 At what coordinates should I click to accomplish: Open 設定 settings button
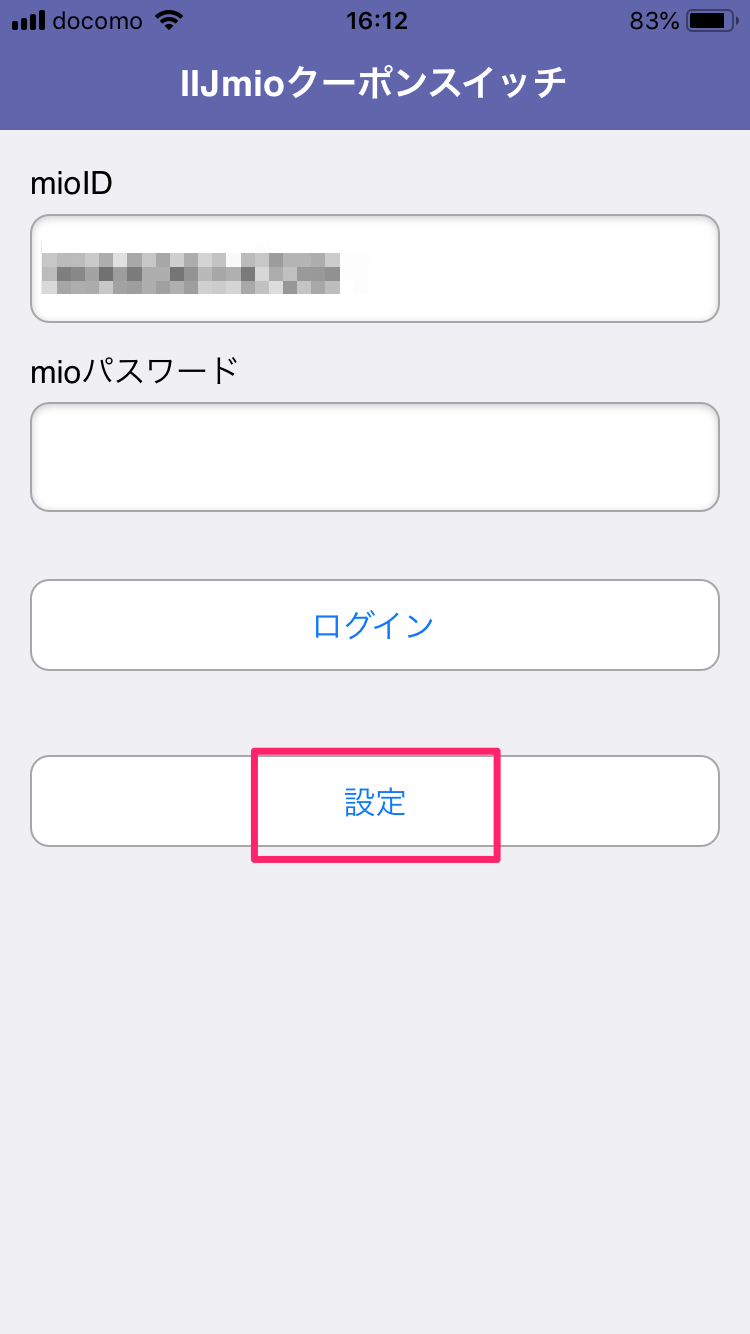click(375, 802)
